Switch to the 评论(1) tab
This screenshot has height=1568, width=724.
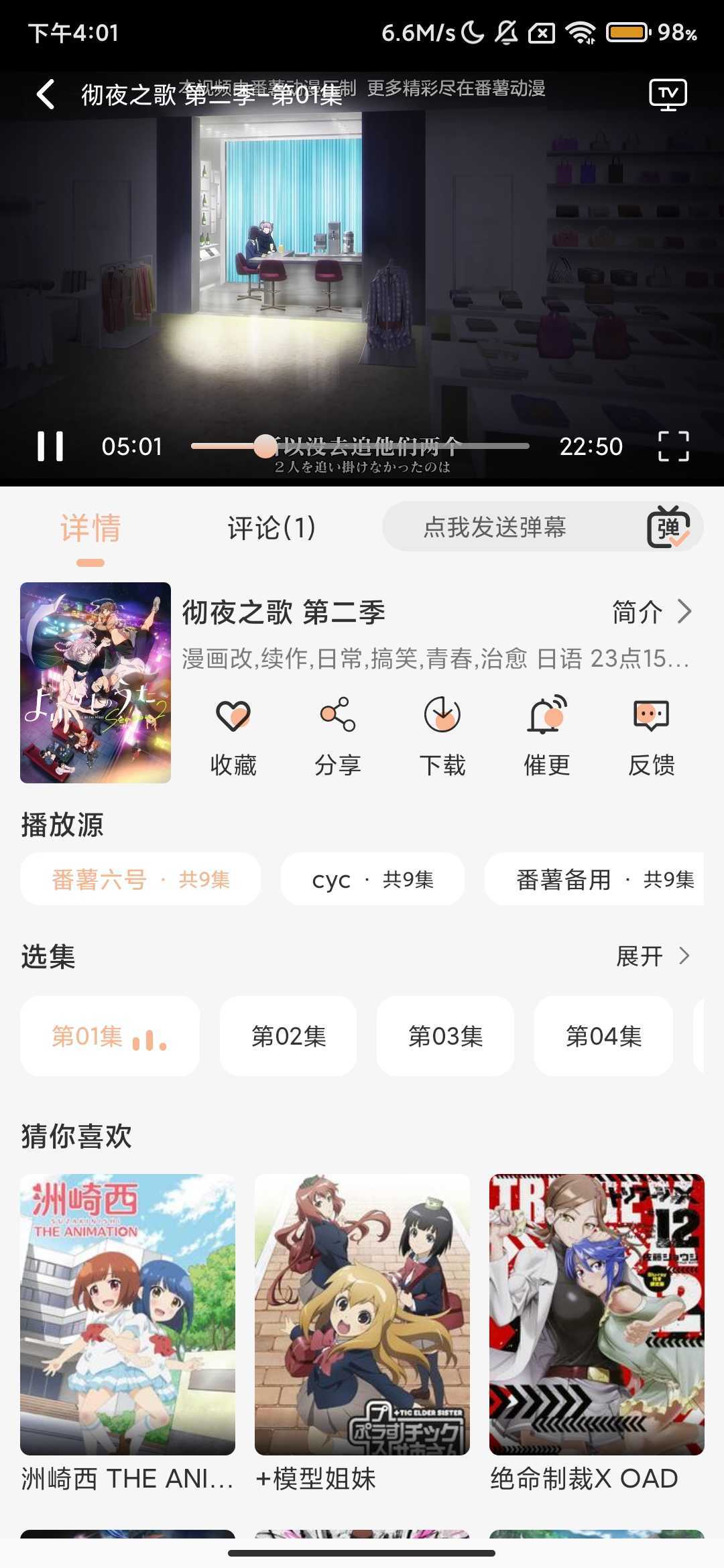pos(271,528)
